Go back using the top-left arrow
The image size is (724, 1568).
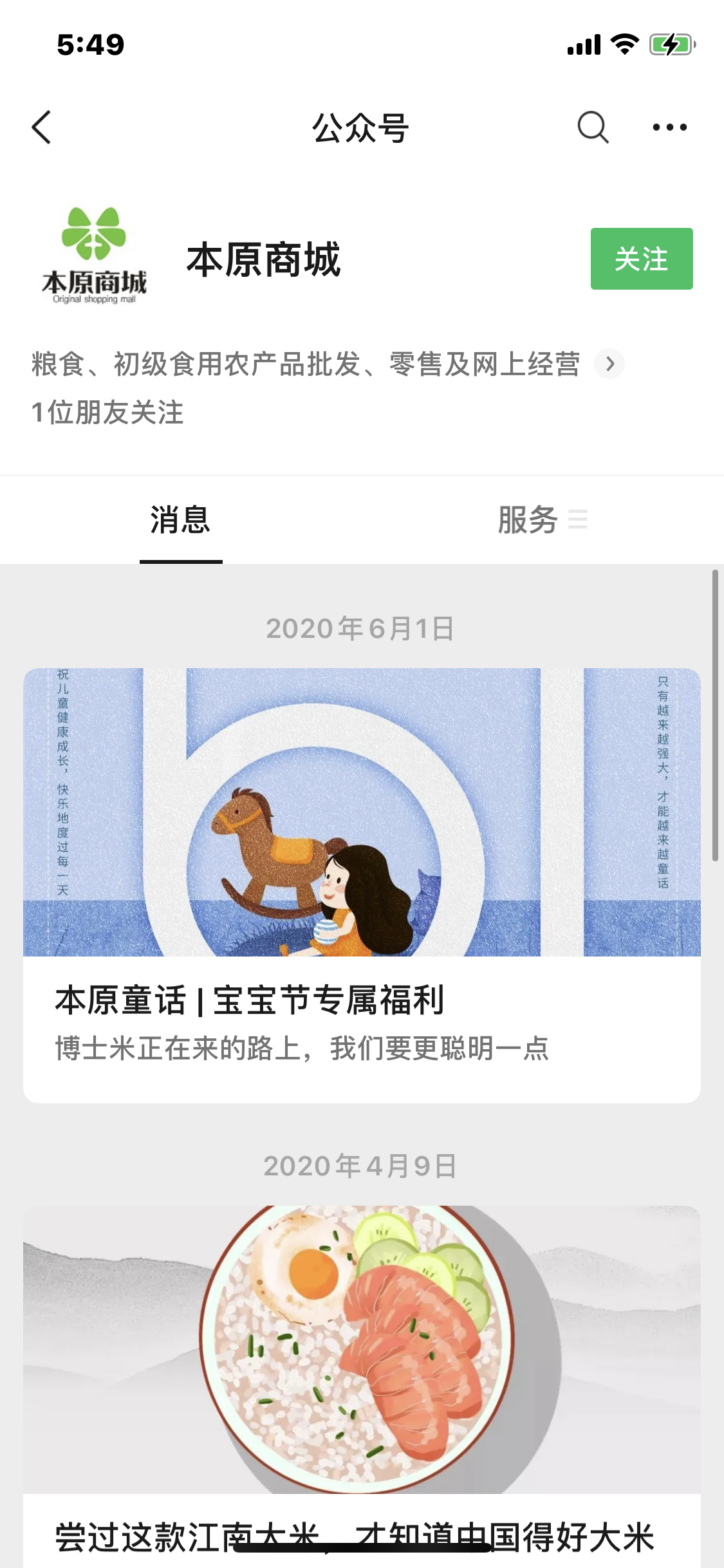click(x=41, y=127)
